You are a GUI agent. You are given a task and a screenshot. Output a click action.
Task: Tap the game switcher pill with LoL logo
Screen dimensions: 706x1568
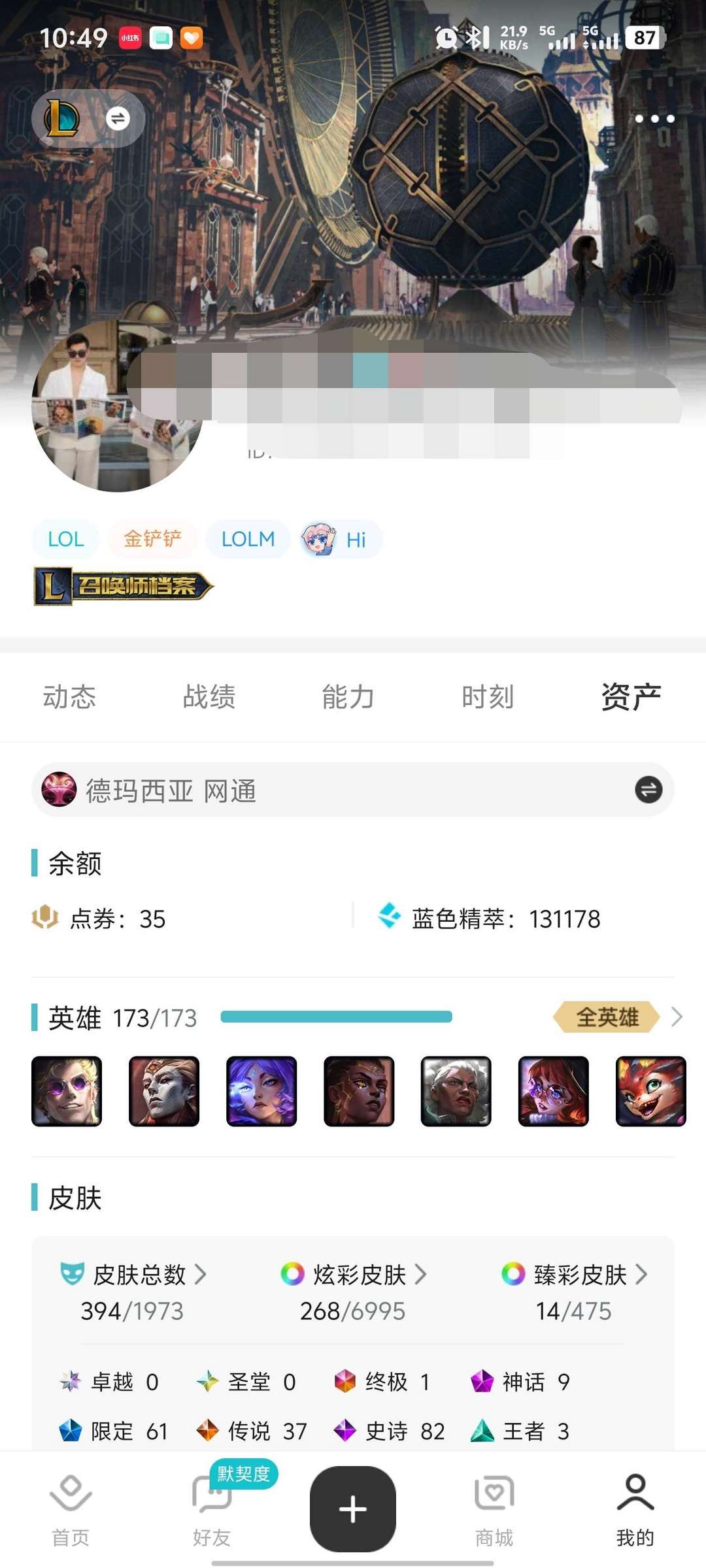[x=88, y=118]
